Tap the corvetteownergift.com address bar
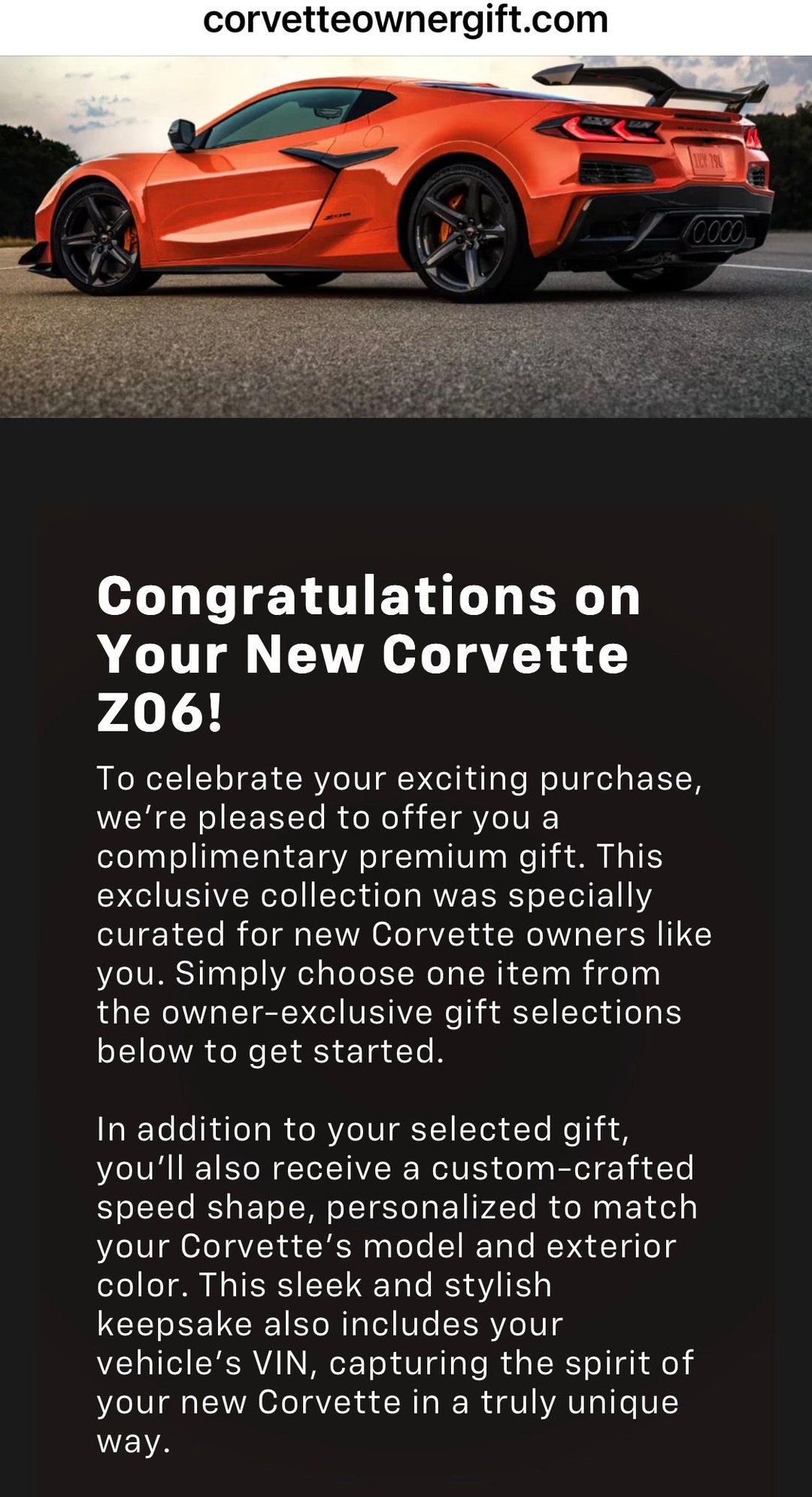812x1497 pixels. [x=406, y=21]
